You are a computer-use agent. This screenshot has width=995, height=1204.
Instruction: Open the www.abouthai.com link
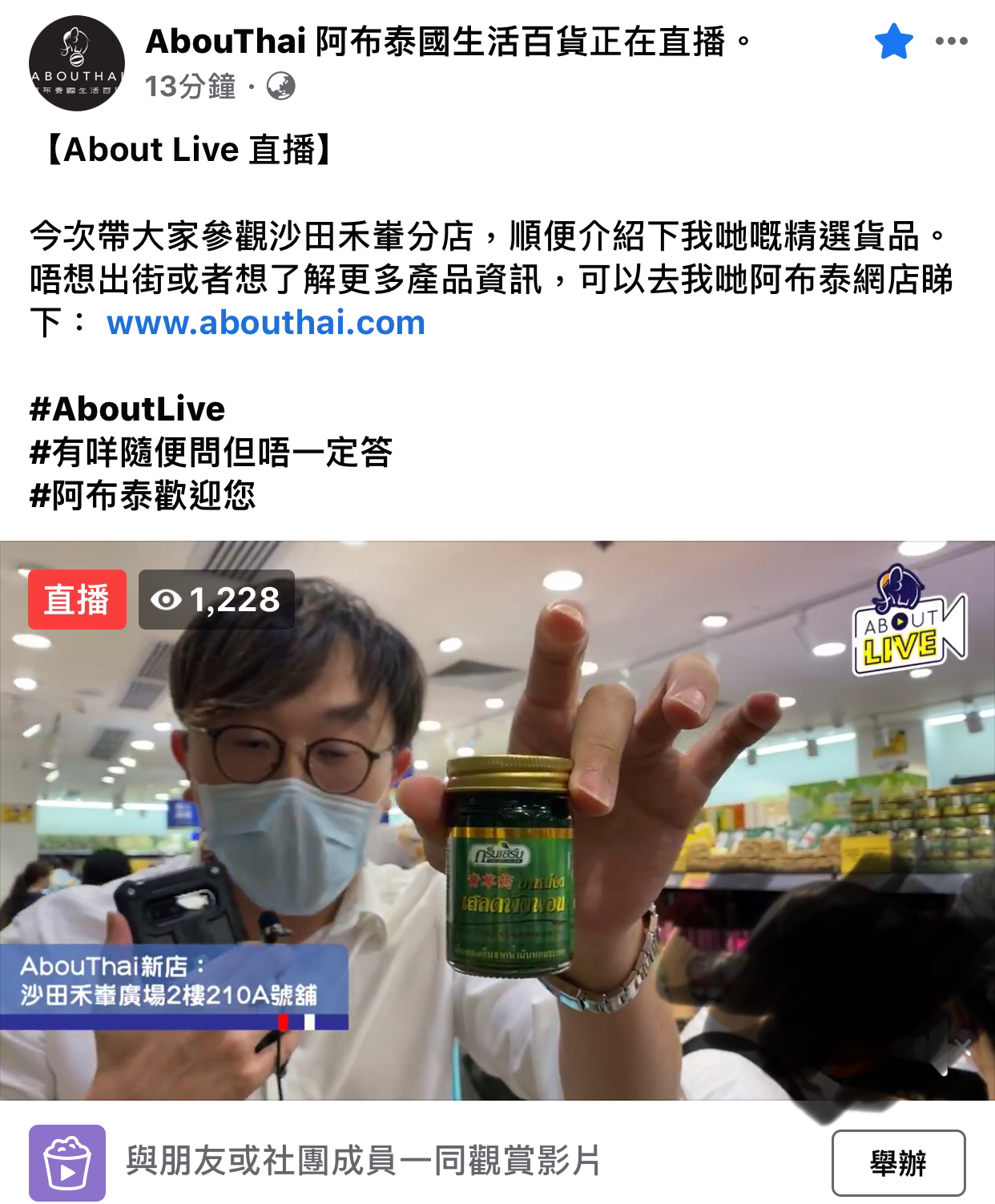point(265,324)
